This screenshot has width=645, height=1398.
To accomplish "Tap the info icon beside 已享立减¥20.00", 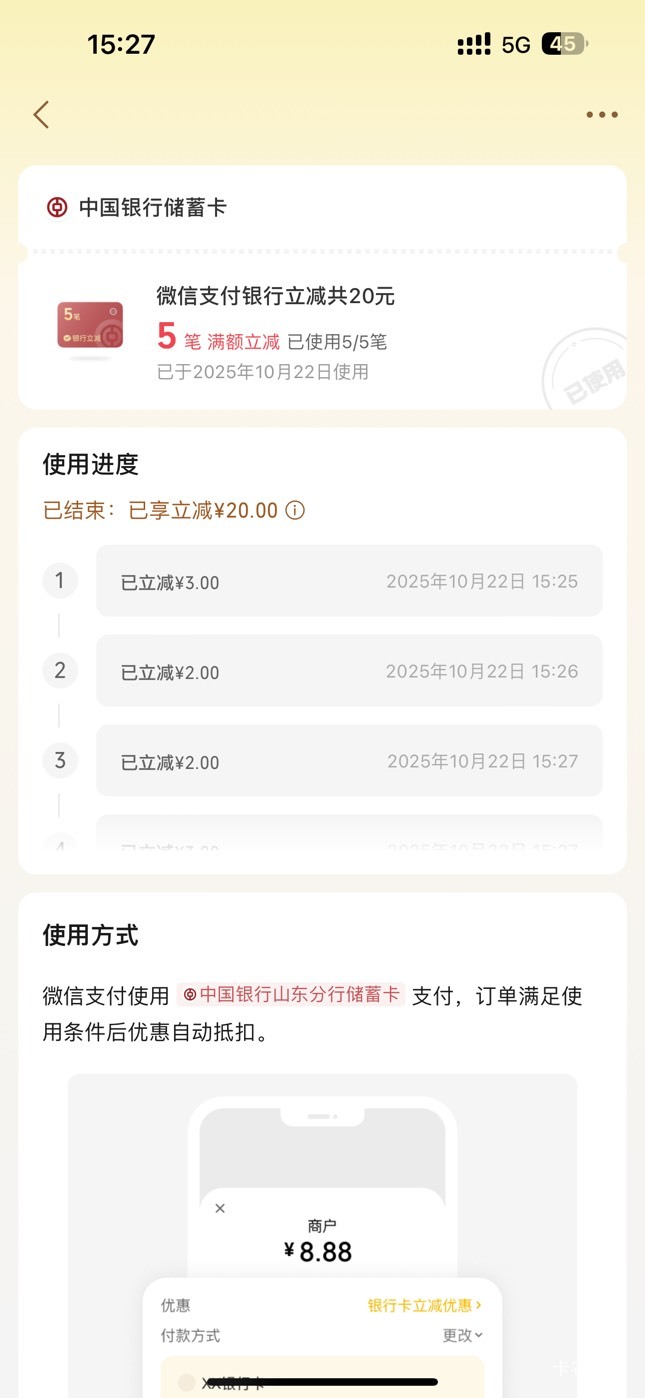I will (295, 510).
